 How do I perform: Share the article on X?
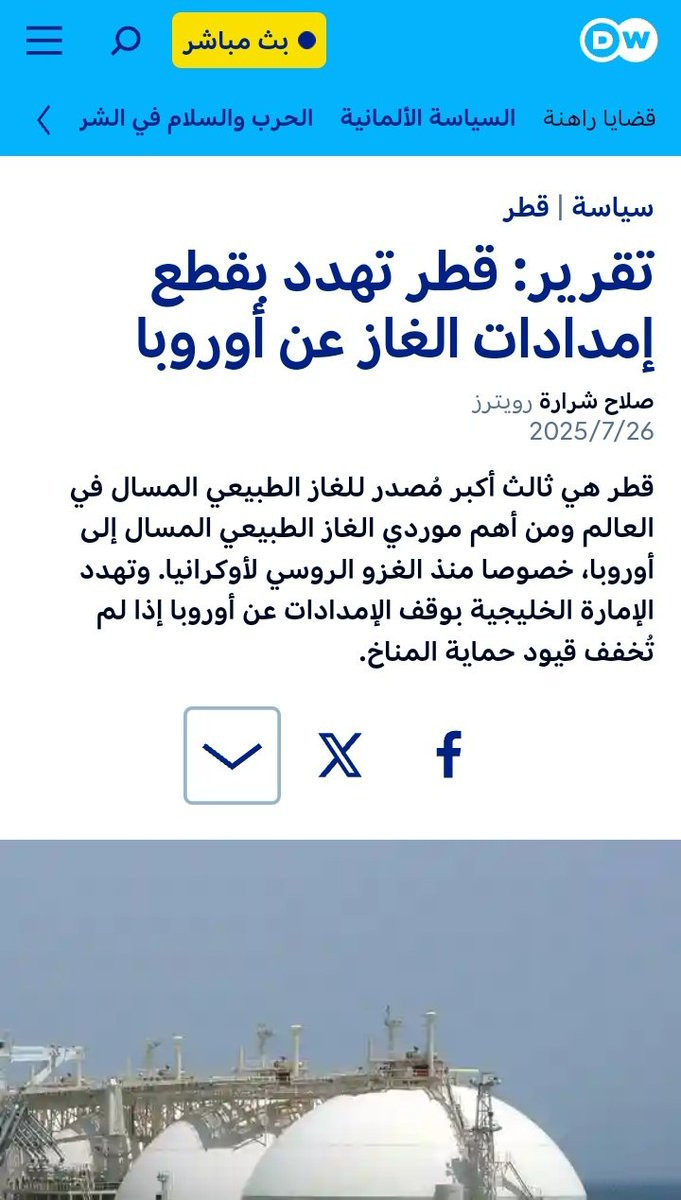click(x=340, y=755)
